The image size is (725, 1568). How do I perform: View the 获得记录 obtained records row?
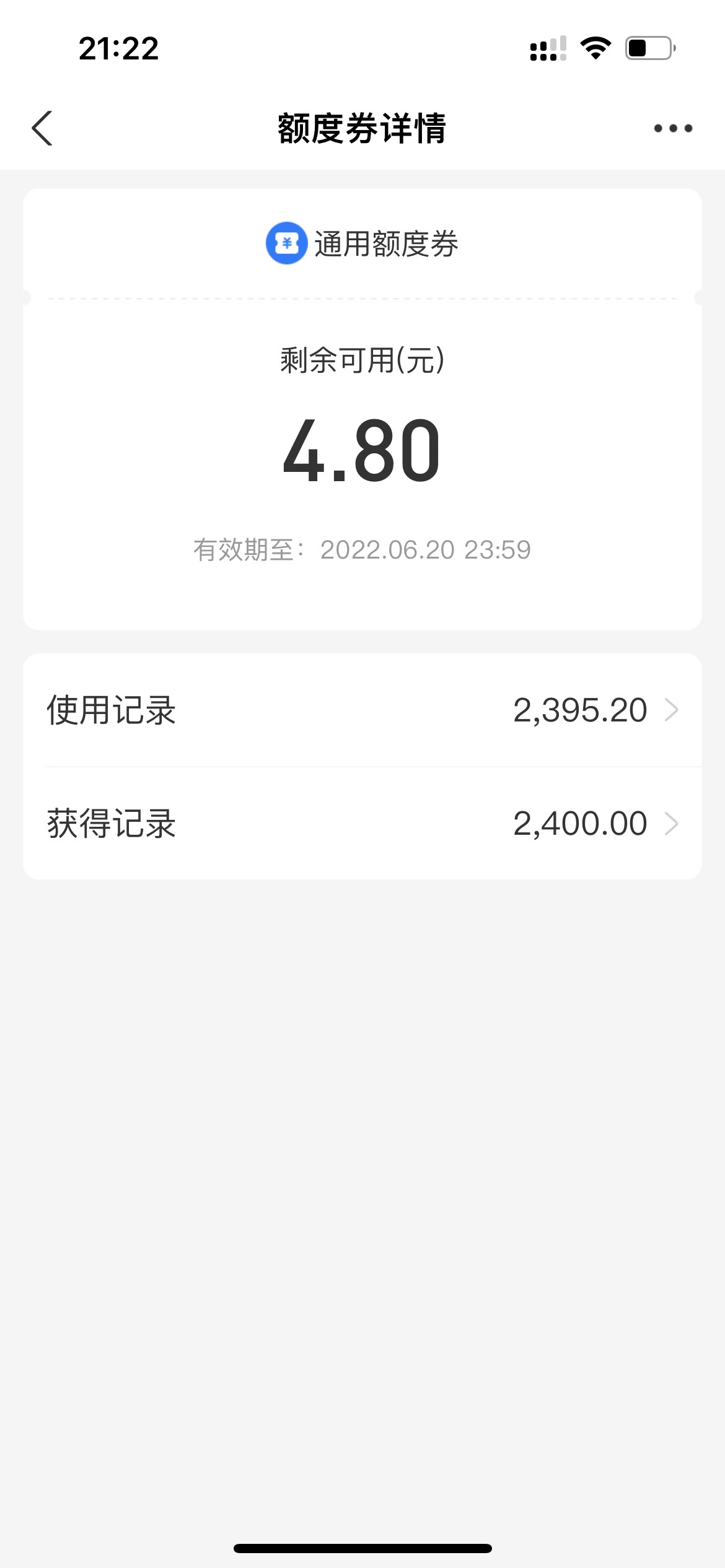[x=362, y=823]
